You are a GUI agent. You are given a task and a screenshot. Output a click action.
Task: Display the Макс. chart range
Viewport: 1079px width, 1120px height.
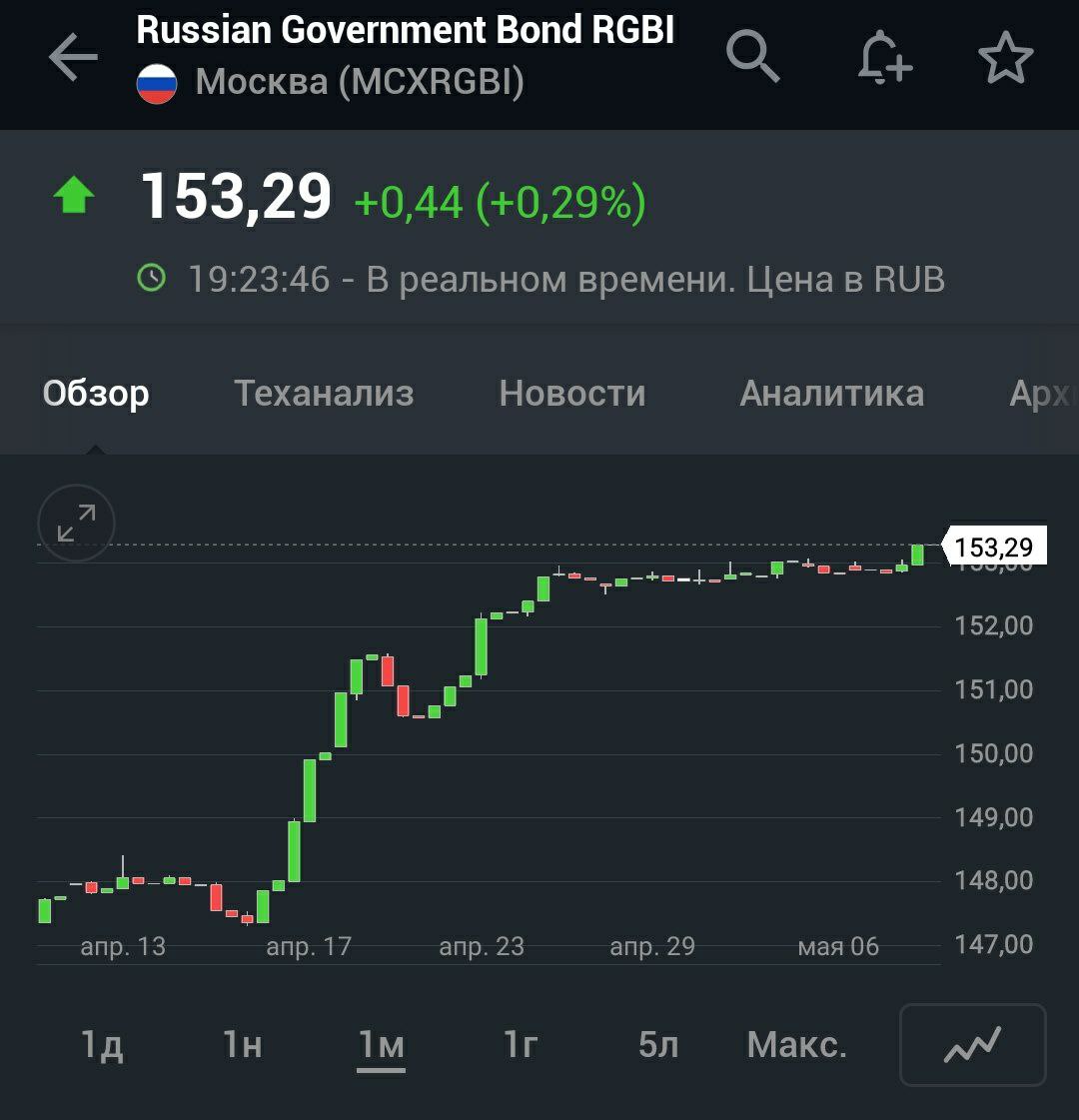(x=796, y=1045)
